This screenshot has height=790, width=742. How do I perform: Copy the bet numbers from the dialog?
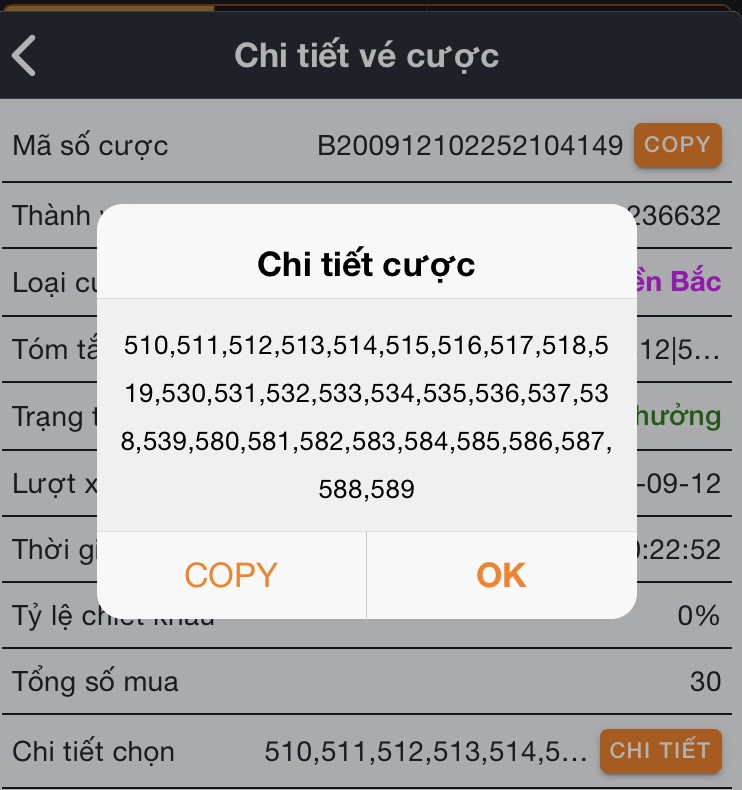pyautogui.click(x=231, y=575)
